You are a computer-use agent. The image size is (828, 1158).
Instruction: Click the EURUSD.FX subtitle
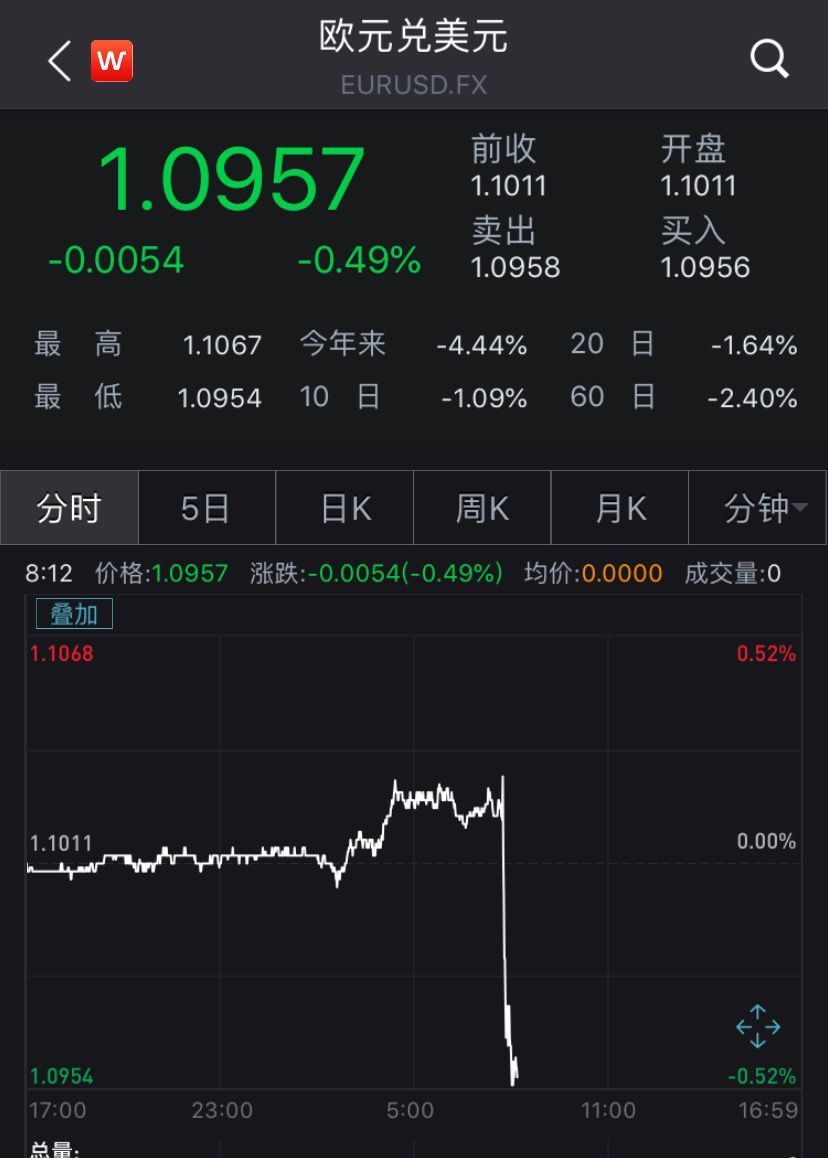(414, 85)
